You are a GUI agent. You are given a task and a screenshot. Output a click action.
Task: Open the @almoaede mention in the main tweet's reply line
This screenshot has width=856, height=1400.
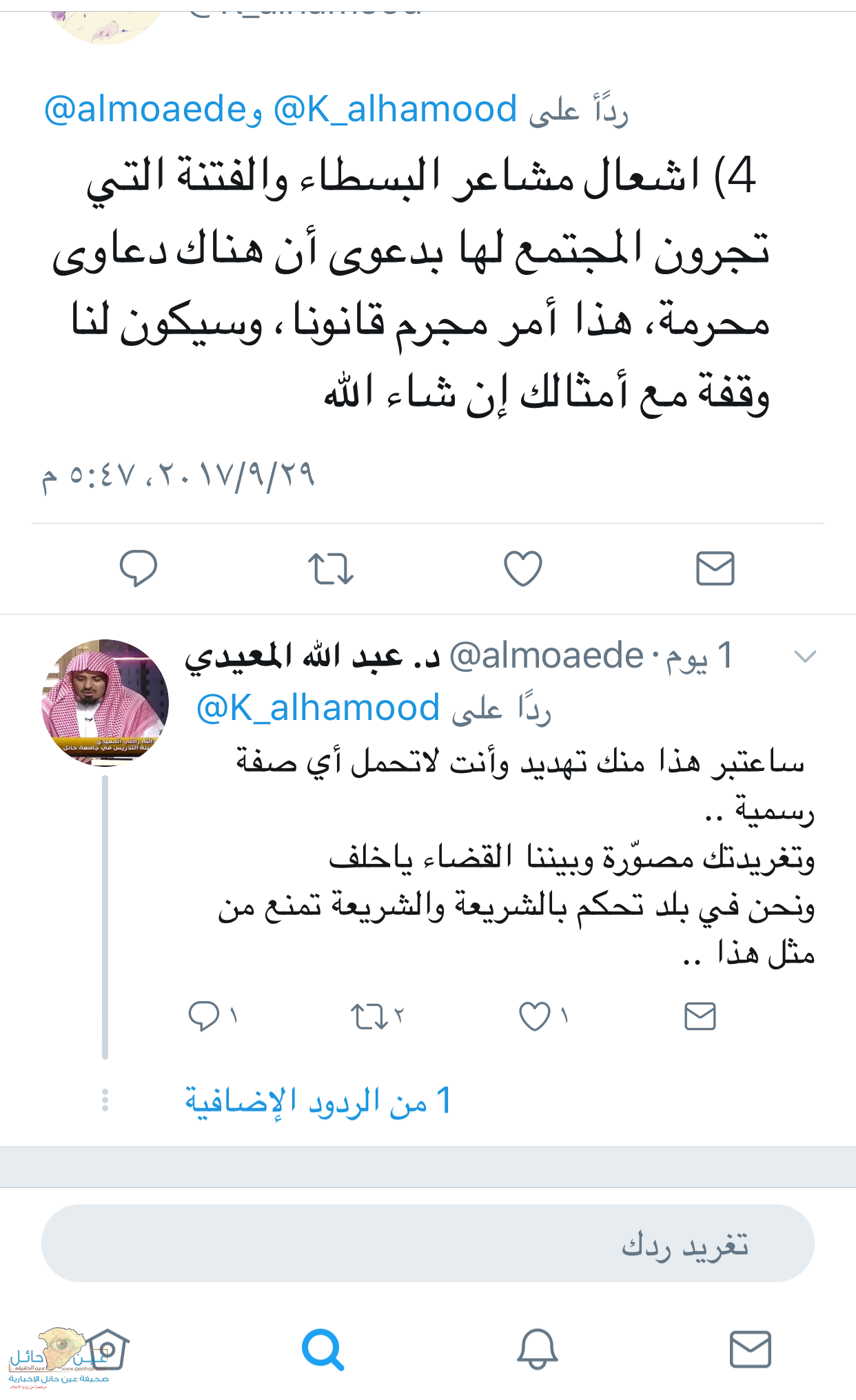[145, 110]
